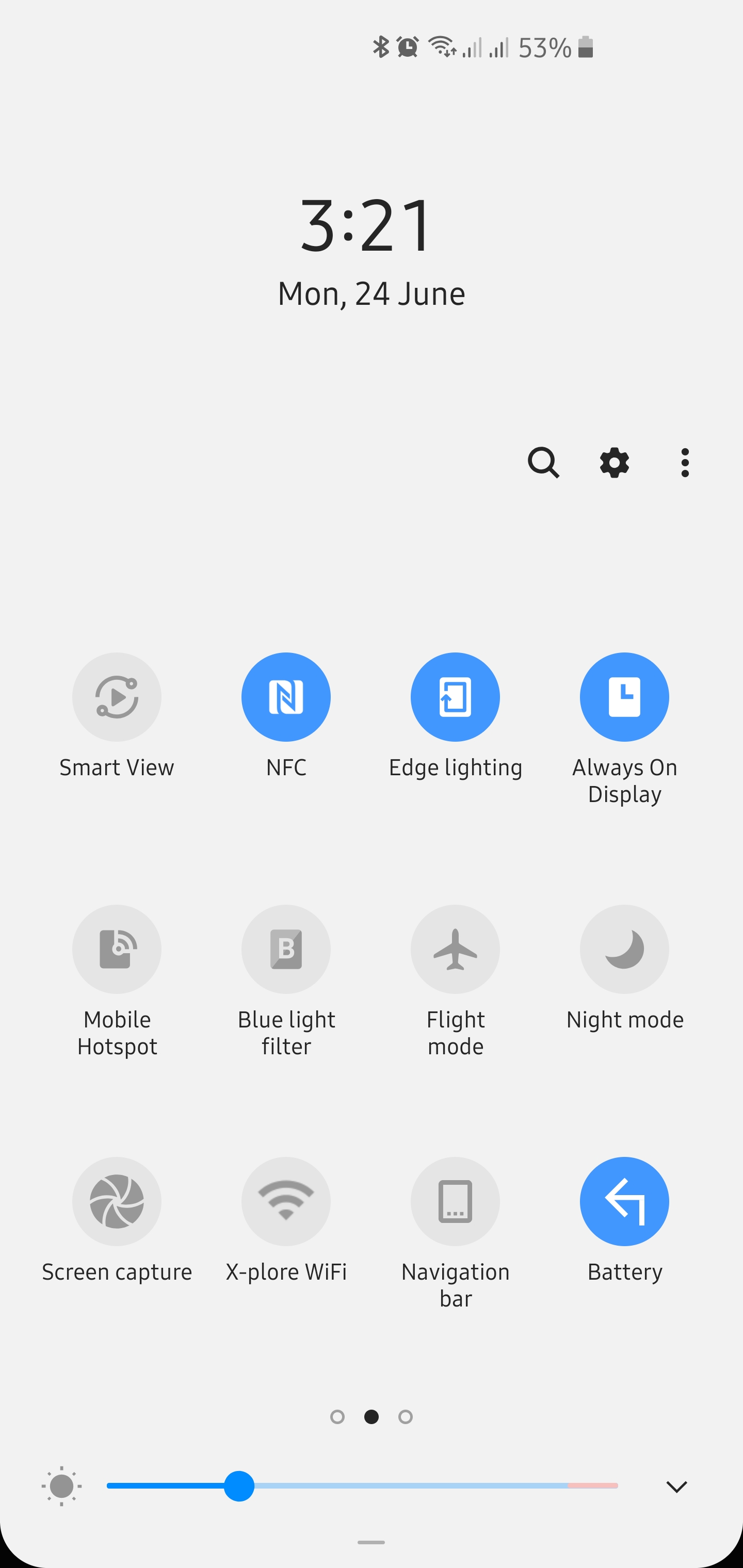
Task: Disable Always On Display
Action: click(625, 697)
